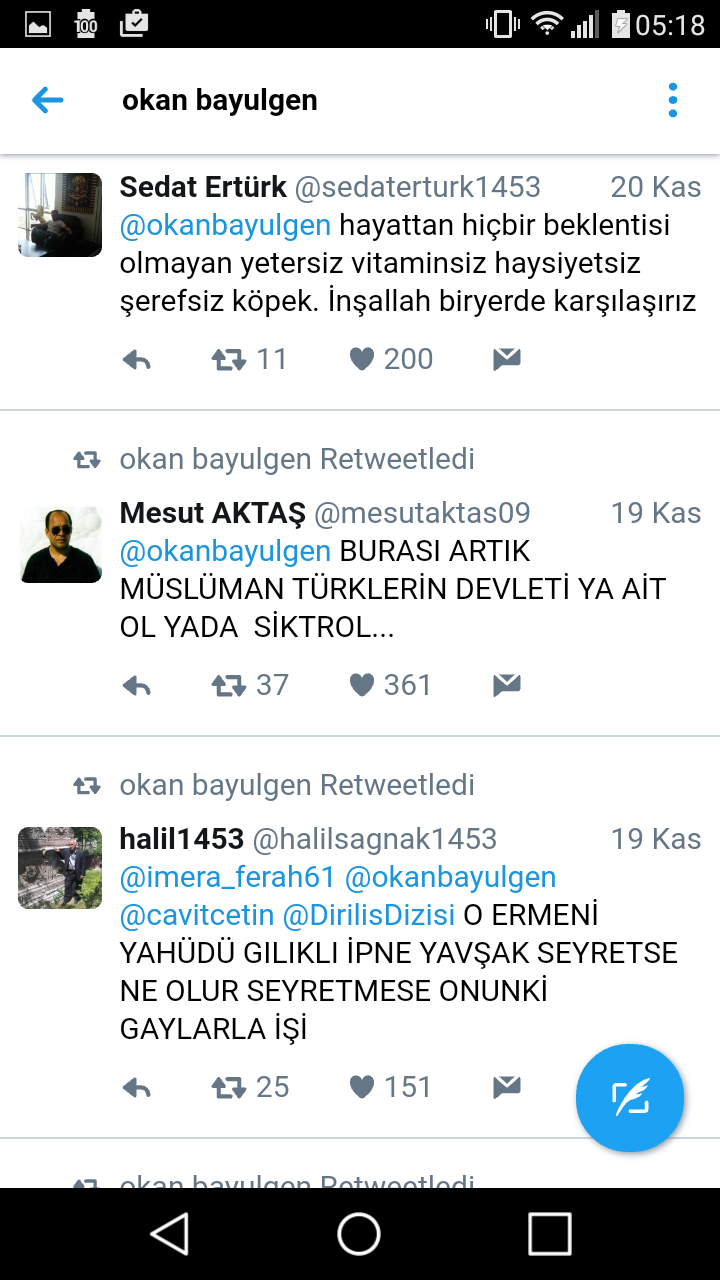Retweet Sedat Ertürk's tweet
The image size is (720, 1280).
[230, 360]
